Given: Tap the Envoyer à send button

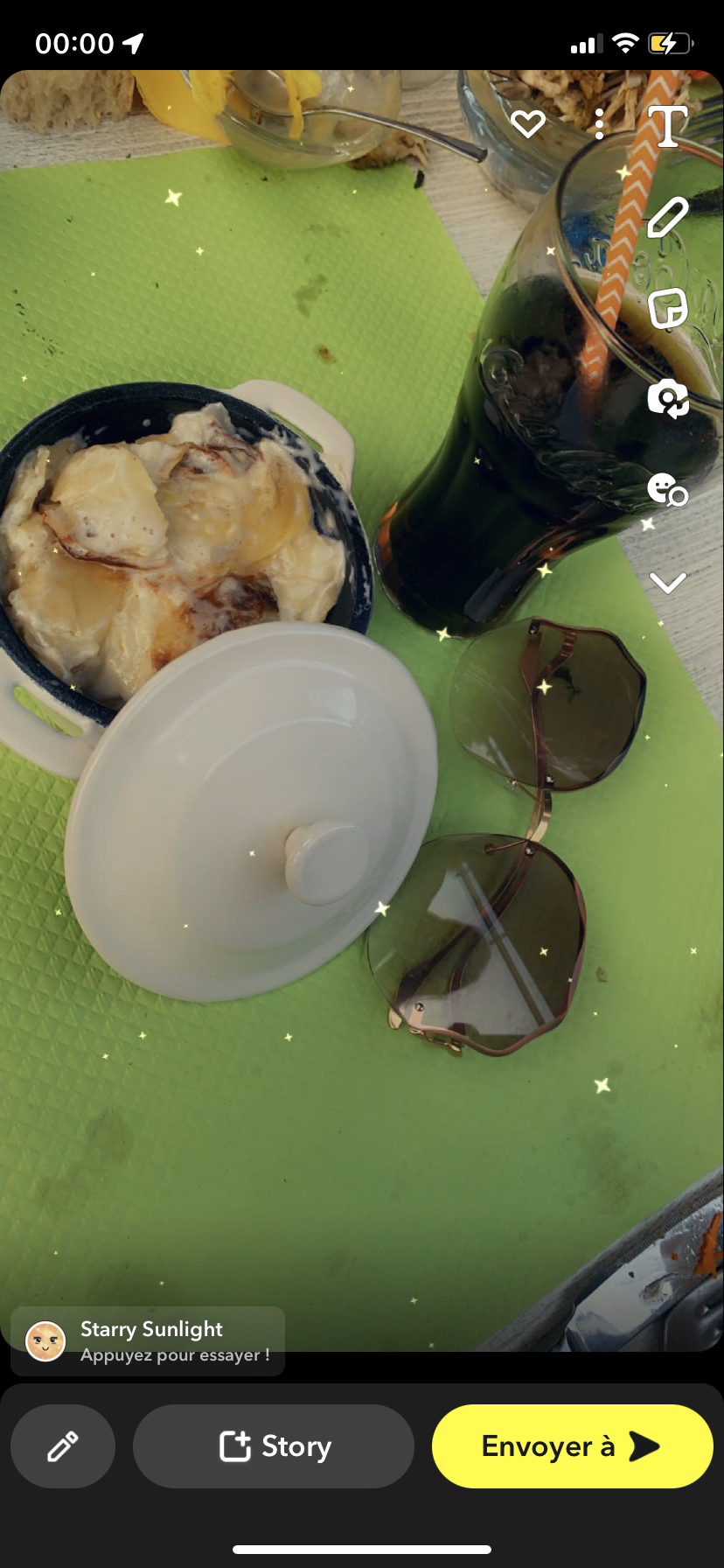Looking at the screenshot, I should point(573,1446).
